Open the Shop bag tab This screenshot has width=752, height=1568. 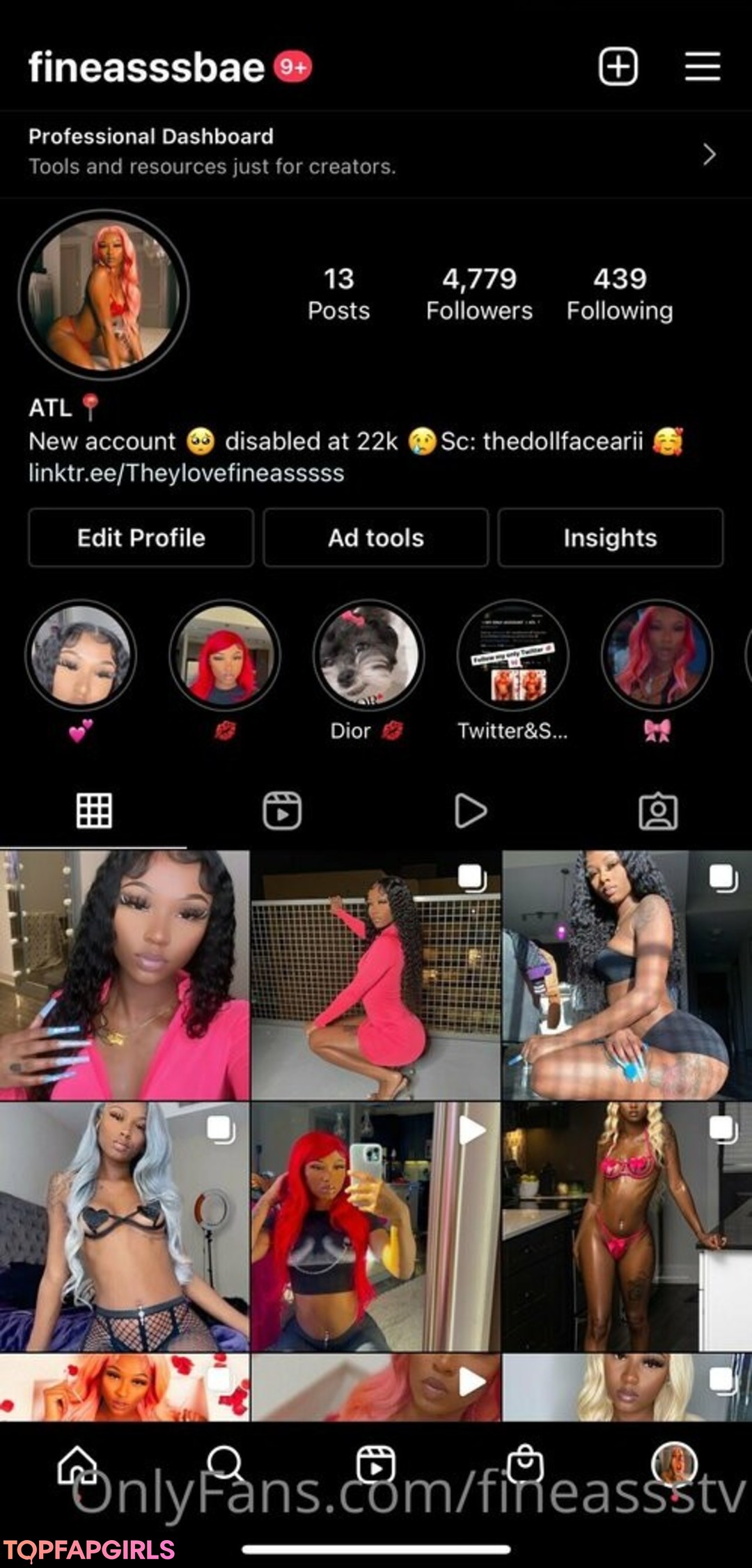coord(525,1464)
